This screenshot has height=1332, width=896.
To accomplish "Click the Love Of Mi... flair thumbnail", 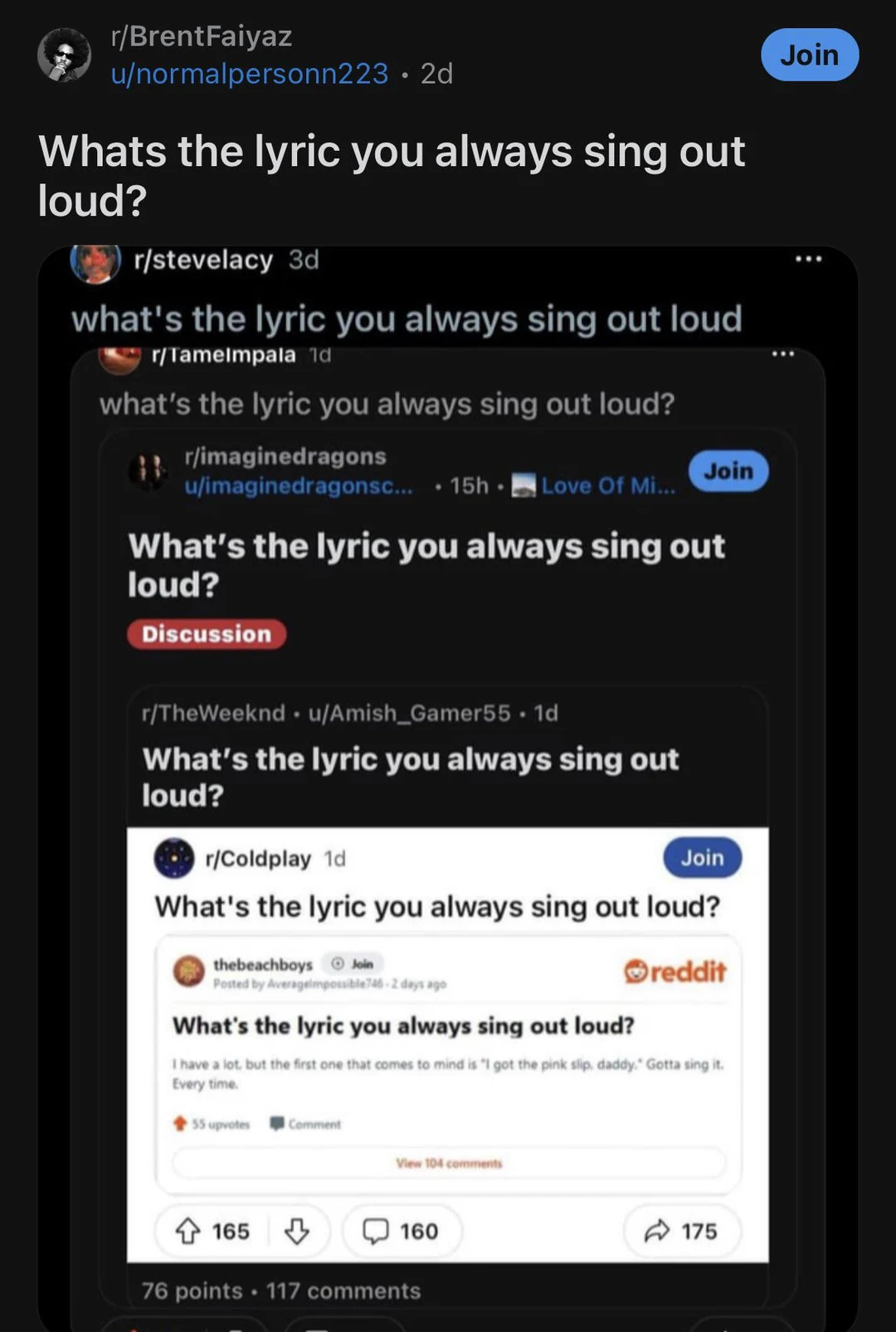I will tap(523, 485).
